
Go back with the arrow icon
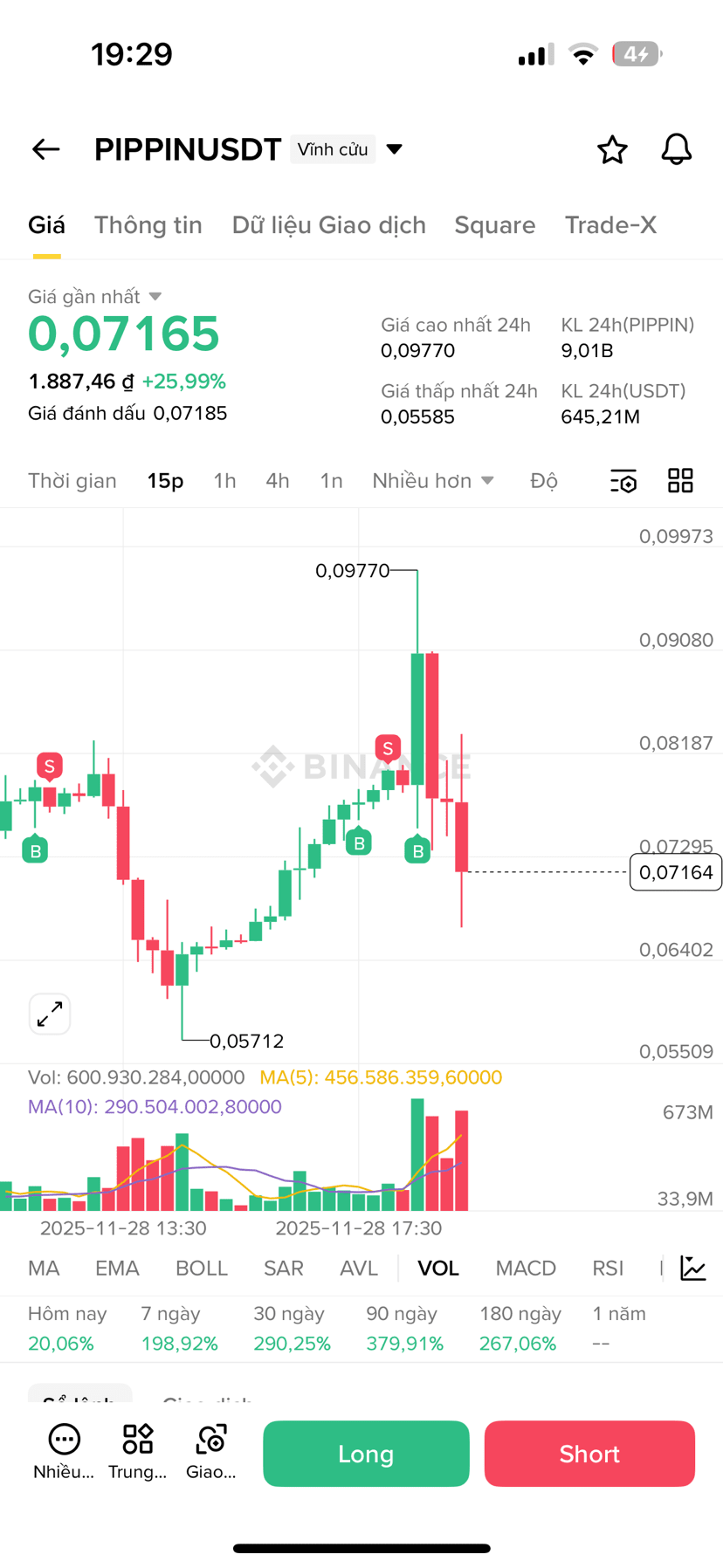45,149
